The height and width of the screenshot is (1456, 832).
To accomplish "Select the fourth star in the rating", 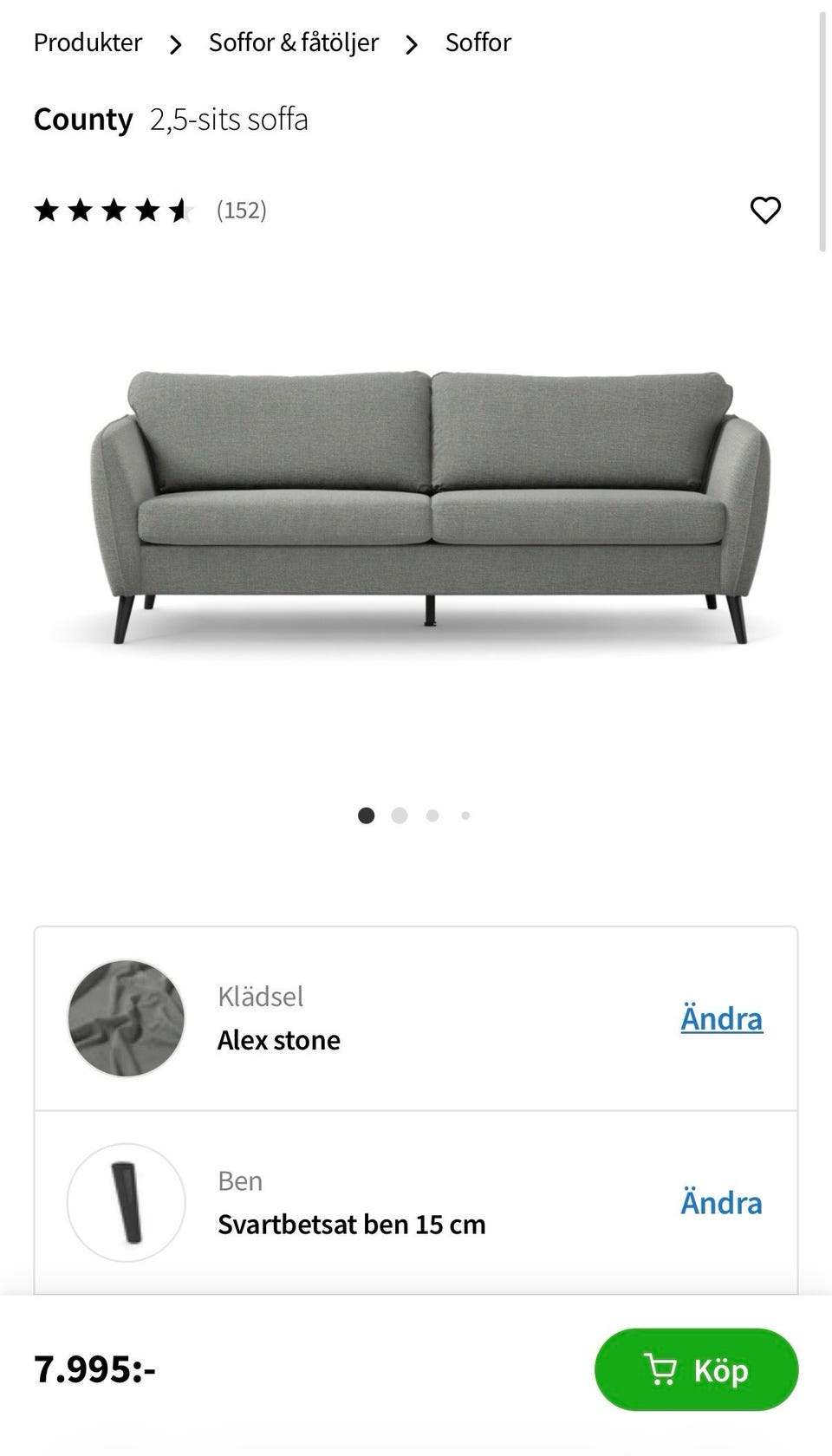I will (146, 209).
